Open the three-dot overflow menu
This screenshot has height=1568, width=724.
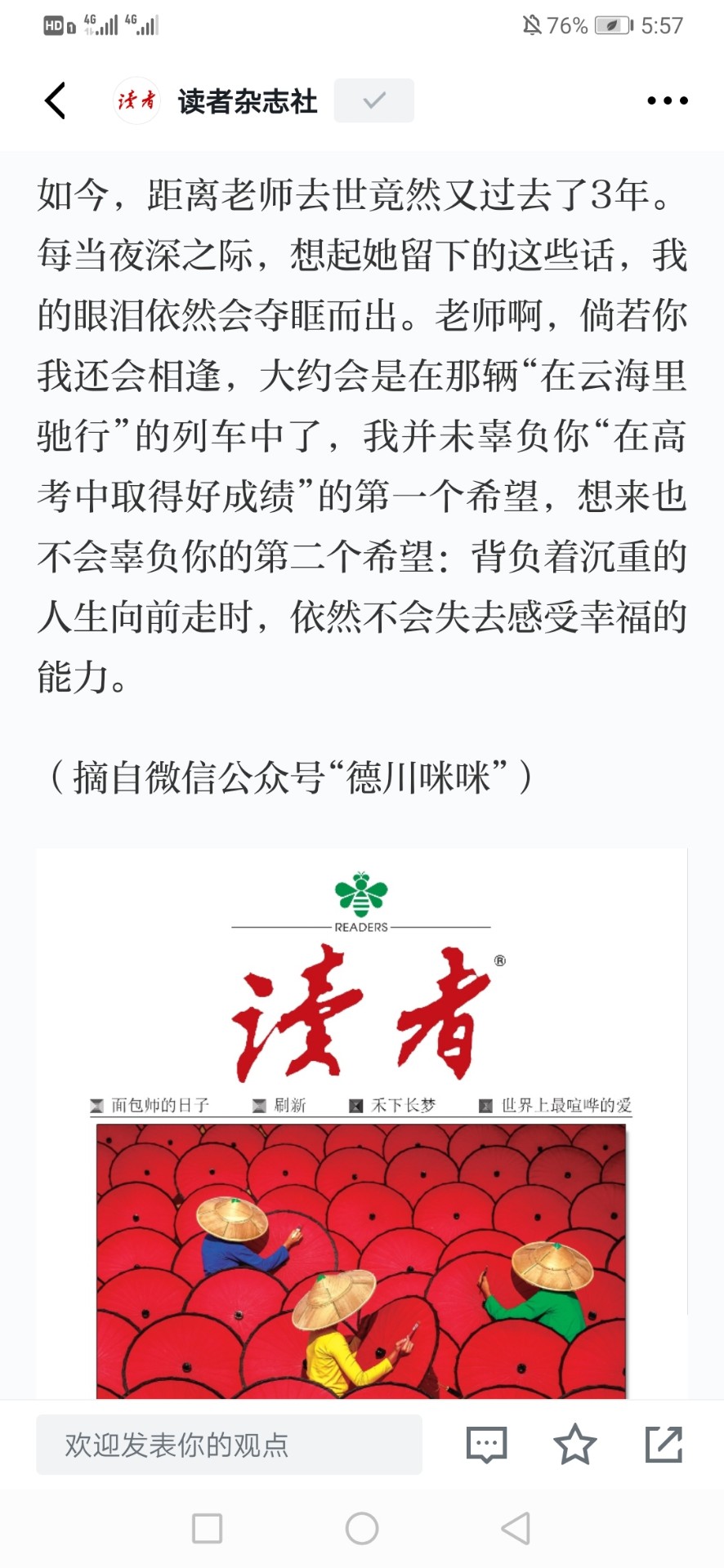667,100
